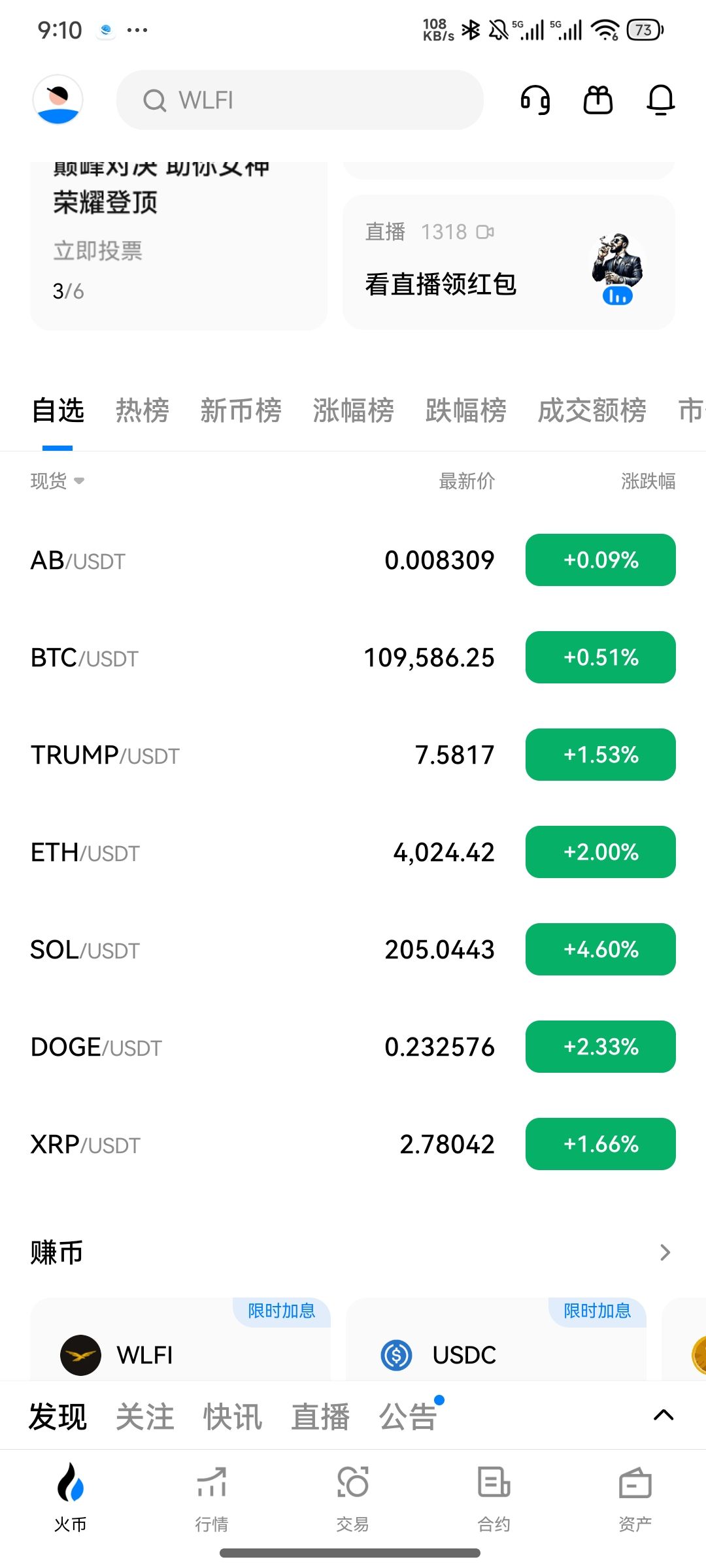Go to the 行情 bottom tab
Image resolution: width=706 pixels, height=1568 pixels.
point(212,1496)
